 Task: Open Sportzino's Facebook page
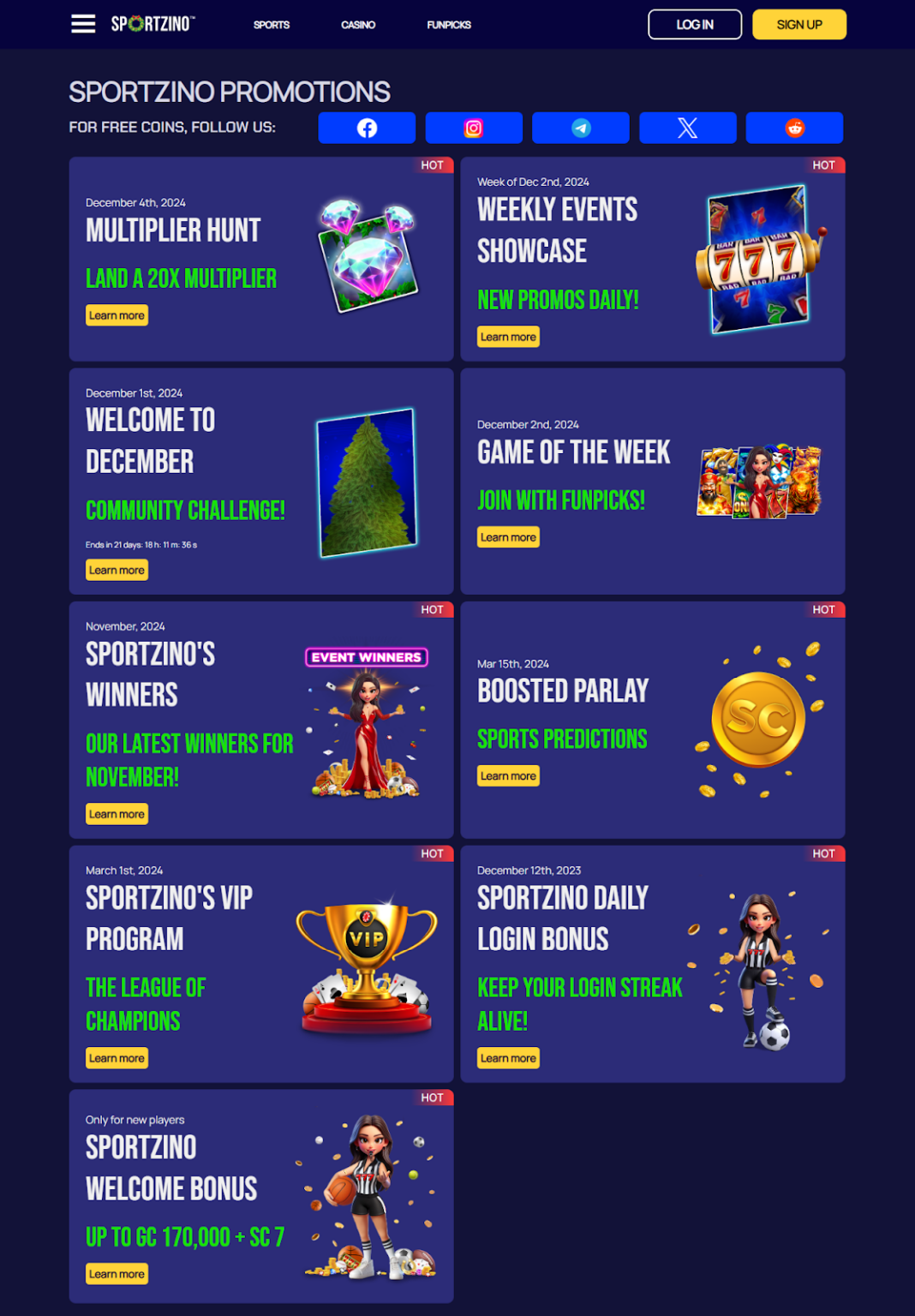(x=367, y=128)
